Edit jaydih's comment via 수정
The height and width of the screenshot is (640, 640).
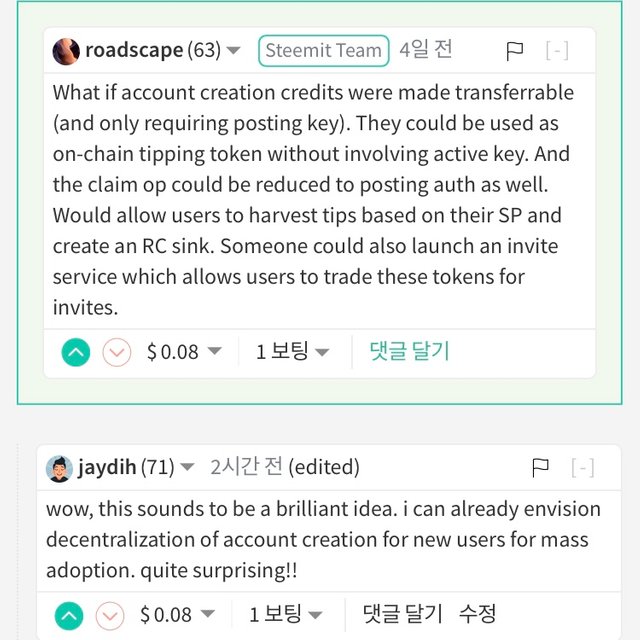pos(477,613)
